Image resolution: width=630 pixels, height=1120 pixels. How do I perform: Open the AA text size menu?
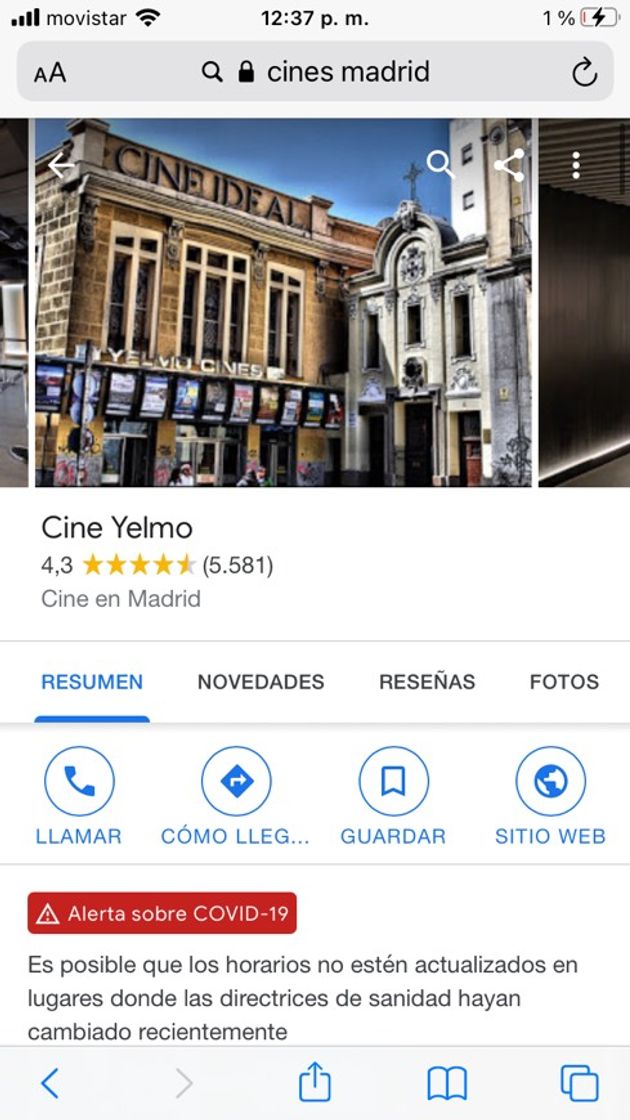point(50,72)
